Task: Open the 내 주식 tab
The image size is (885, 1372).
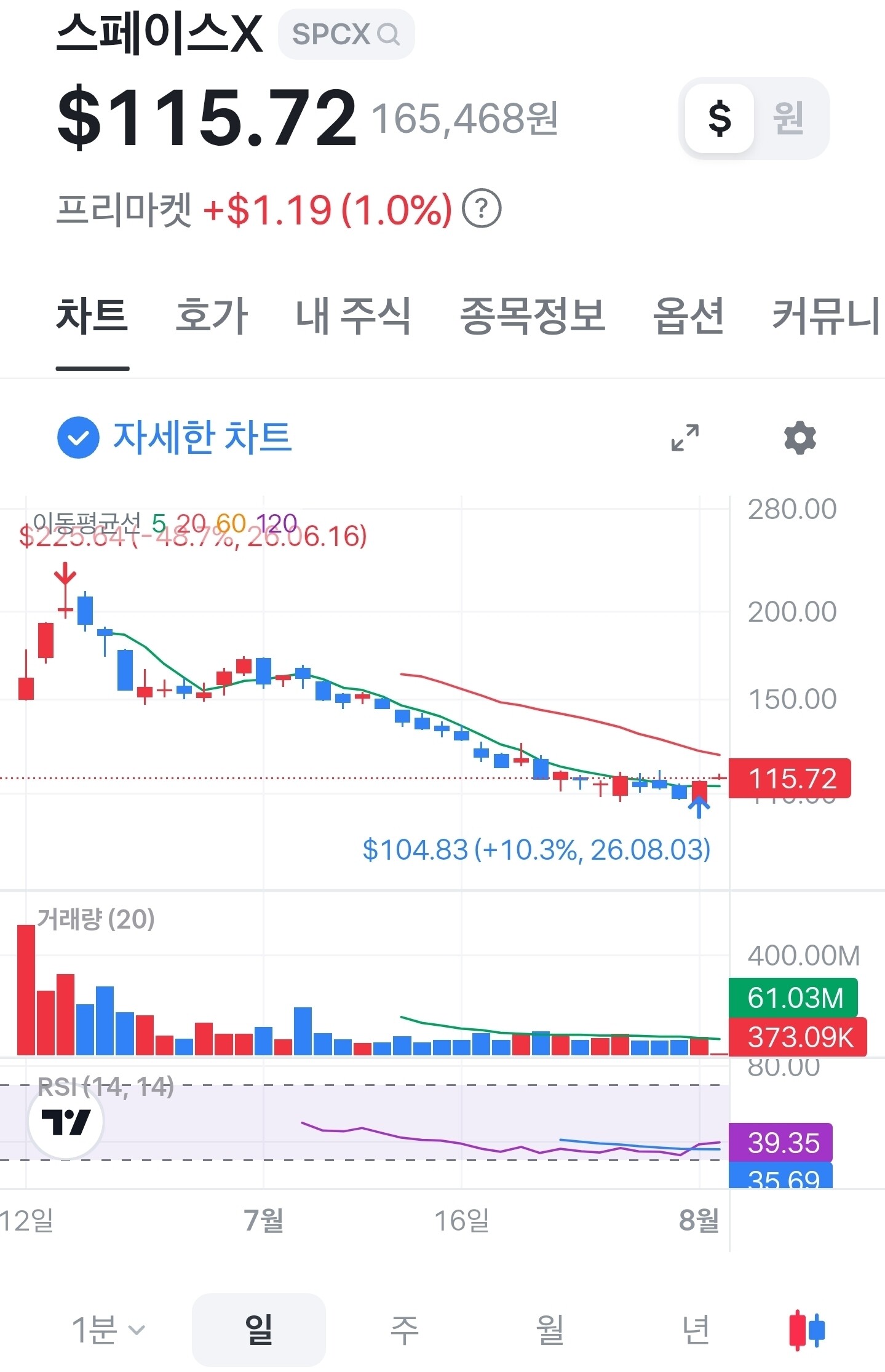Action: click(x=353, y=316)
